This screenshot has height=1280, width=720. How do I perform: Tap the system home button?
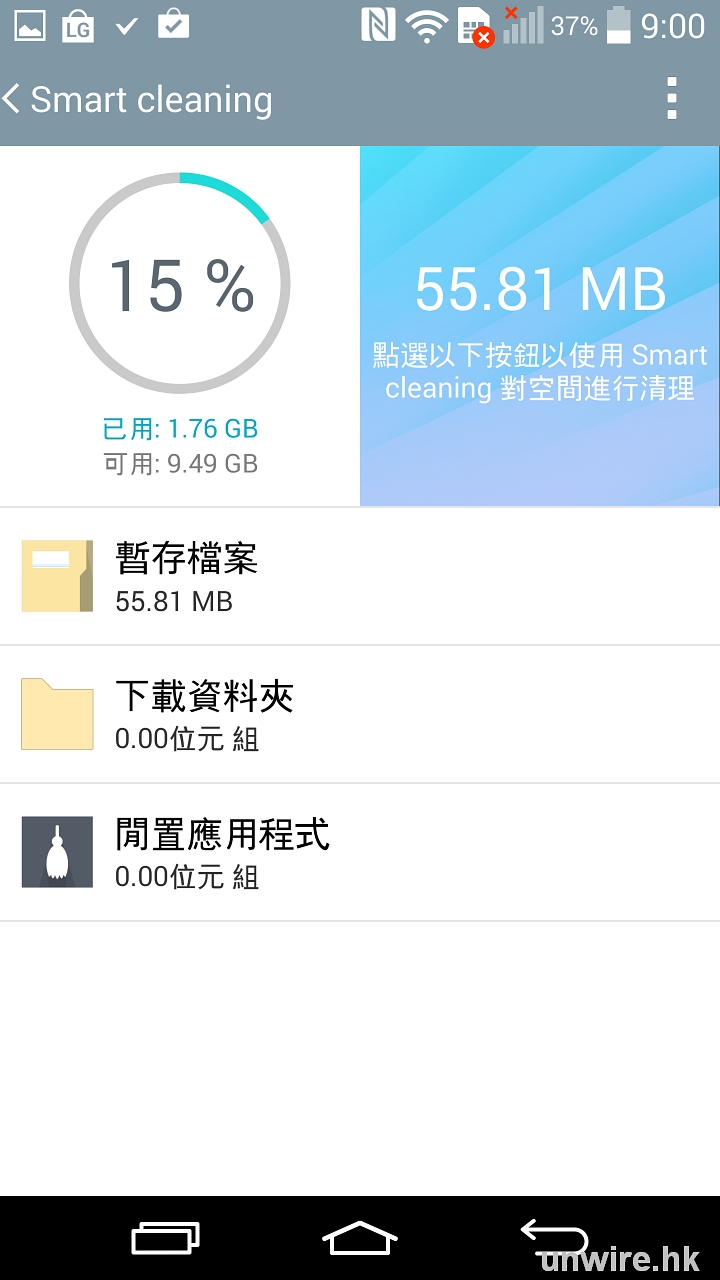tap(360, 1238)
